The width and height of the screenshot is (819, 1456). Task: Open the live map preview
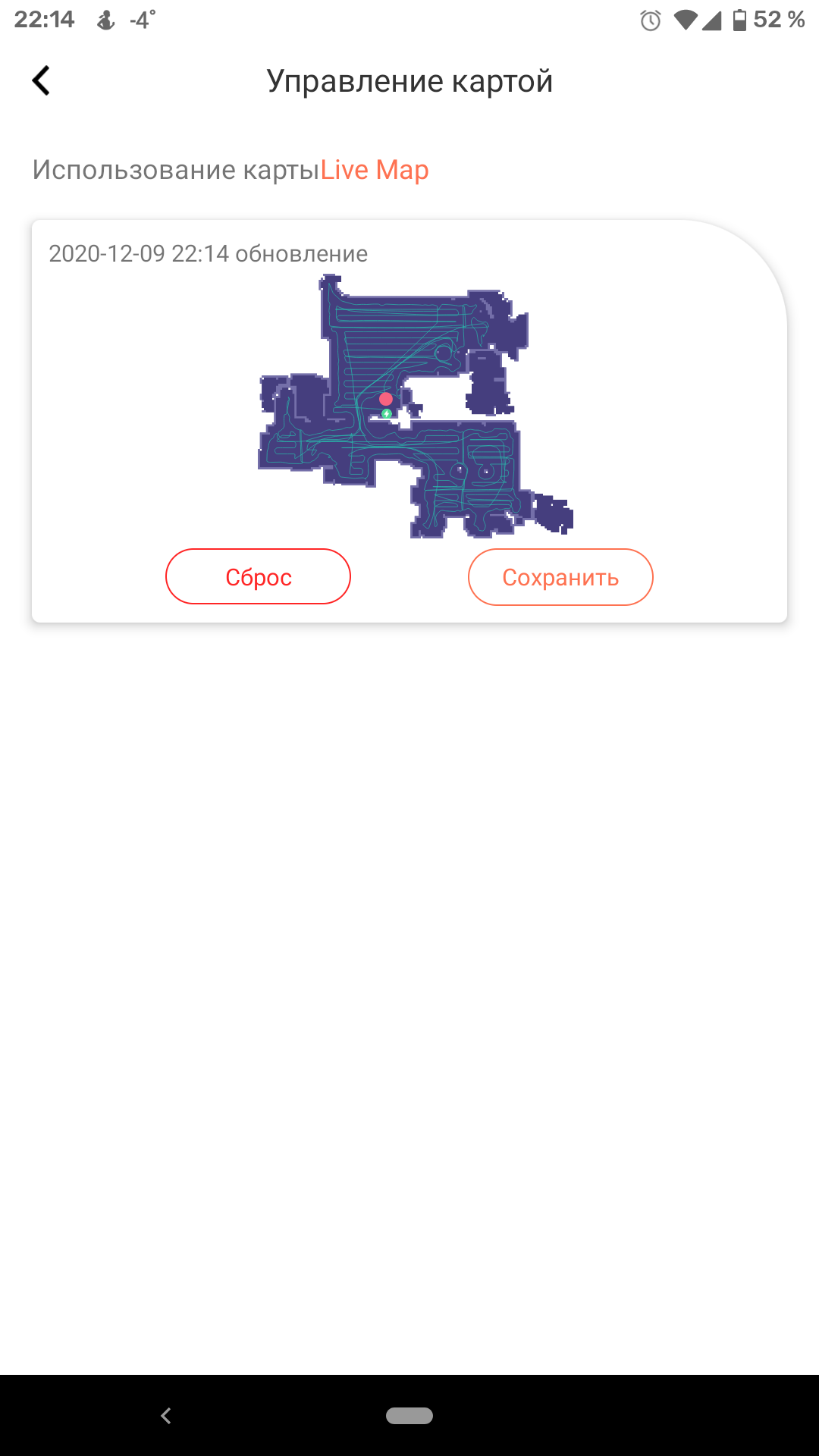click(416, 406)
